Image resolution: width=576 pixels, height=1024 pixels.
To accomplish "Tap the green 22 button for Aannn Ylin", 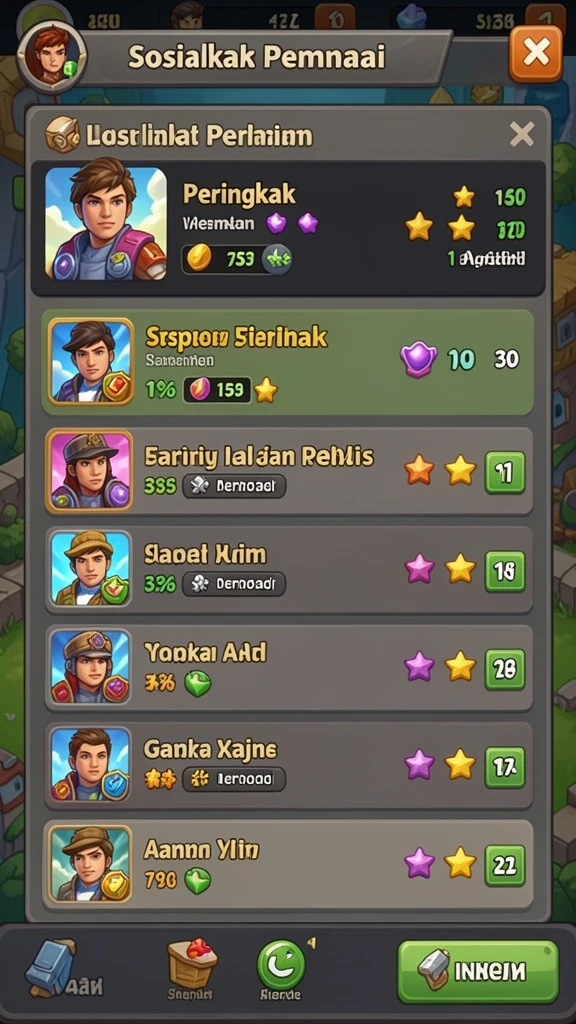I will coord(505,865).
